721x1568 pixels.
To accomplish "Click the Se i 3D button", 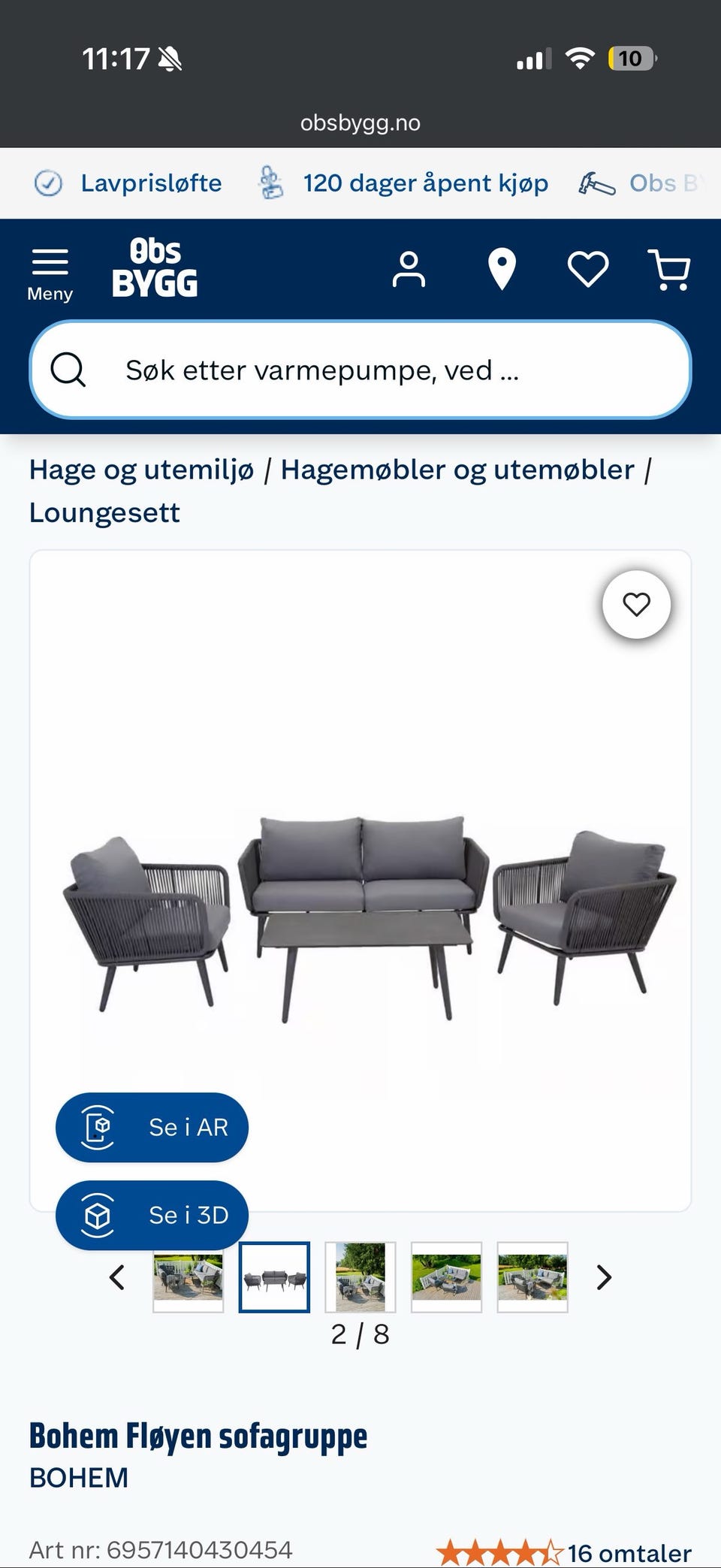I will 152,1215.
